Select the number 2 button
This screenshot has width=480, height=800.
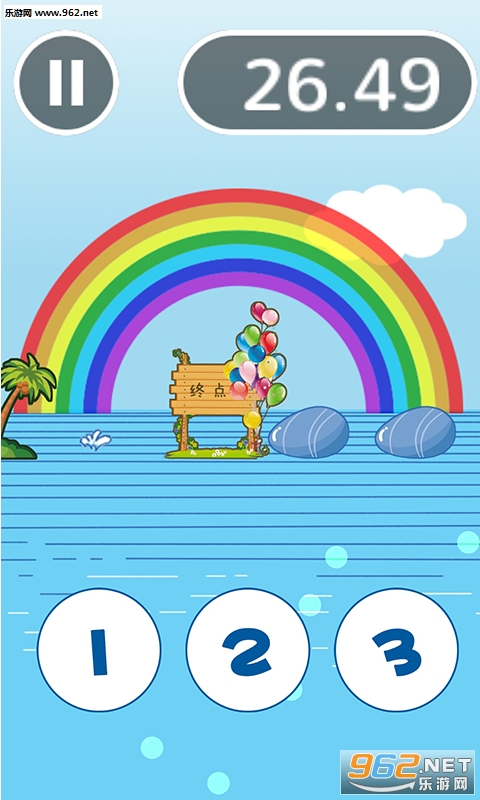[x=248, y=649]
